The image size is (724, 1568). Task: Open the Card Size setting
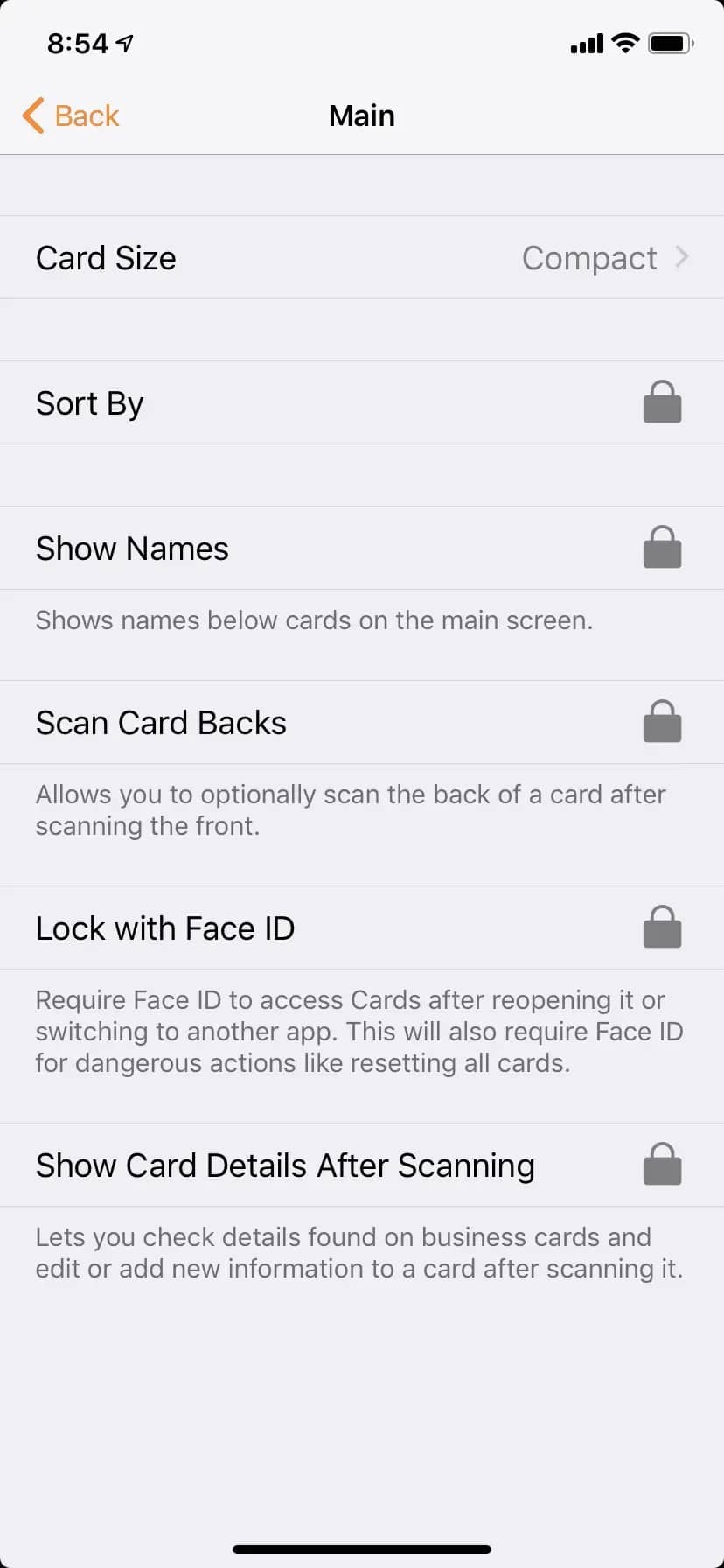pos(362,257)
